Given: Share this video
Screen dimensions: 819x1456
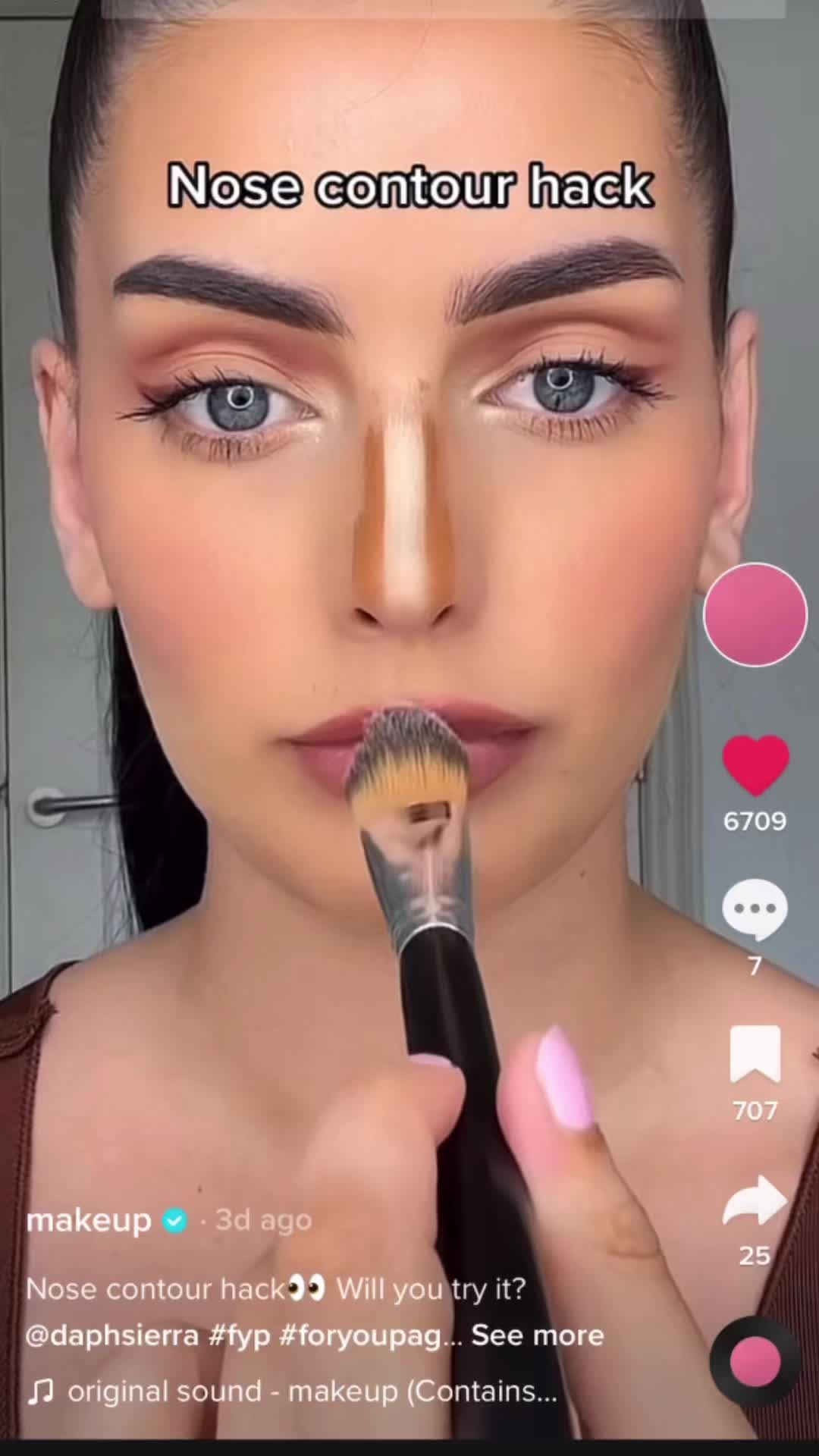Looking at the screenshot, I should 755,1200.
